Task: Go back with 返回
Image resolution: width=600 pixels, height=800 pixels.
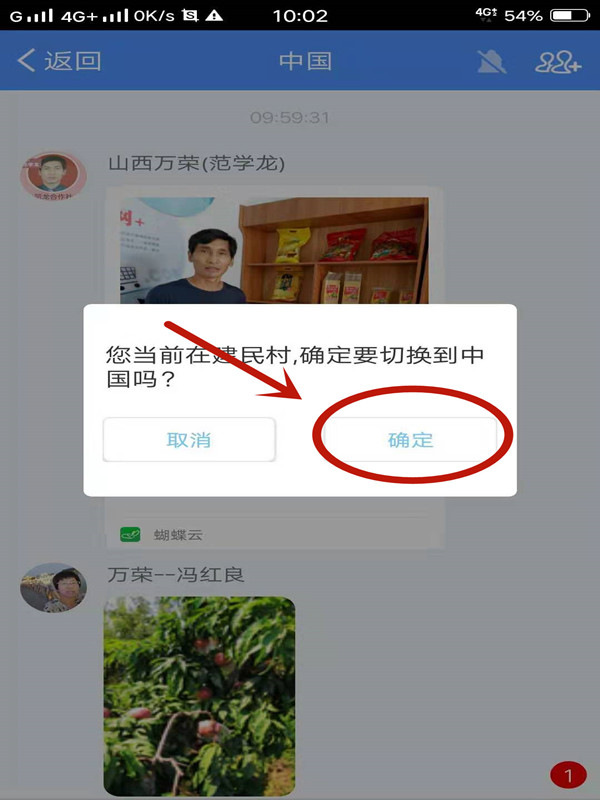Action: click(60, 61)
